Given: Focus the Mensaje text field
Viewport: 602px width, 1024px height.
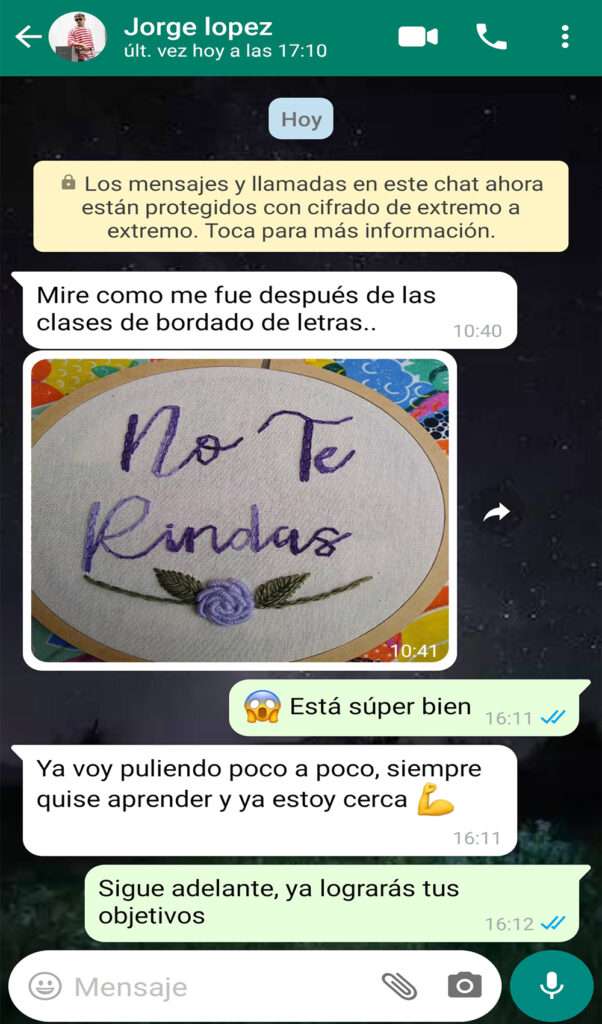Looking at the screenshot, I should click(x=222, y=987).
